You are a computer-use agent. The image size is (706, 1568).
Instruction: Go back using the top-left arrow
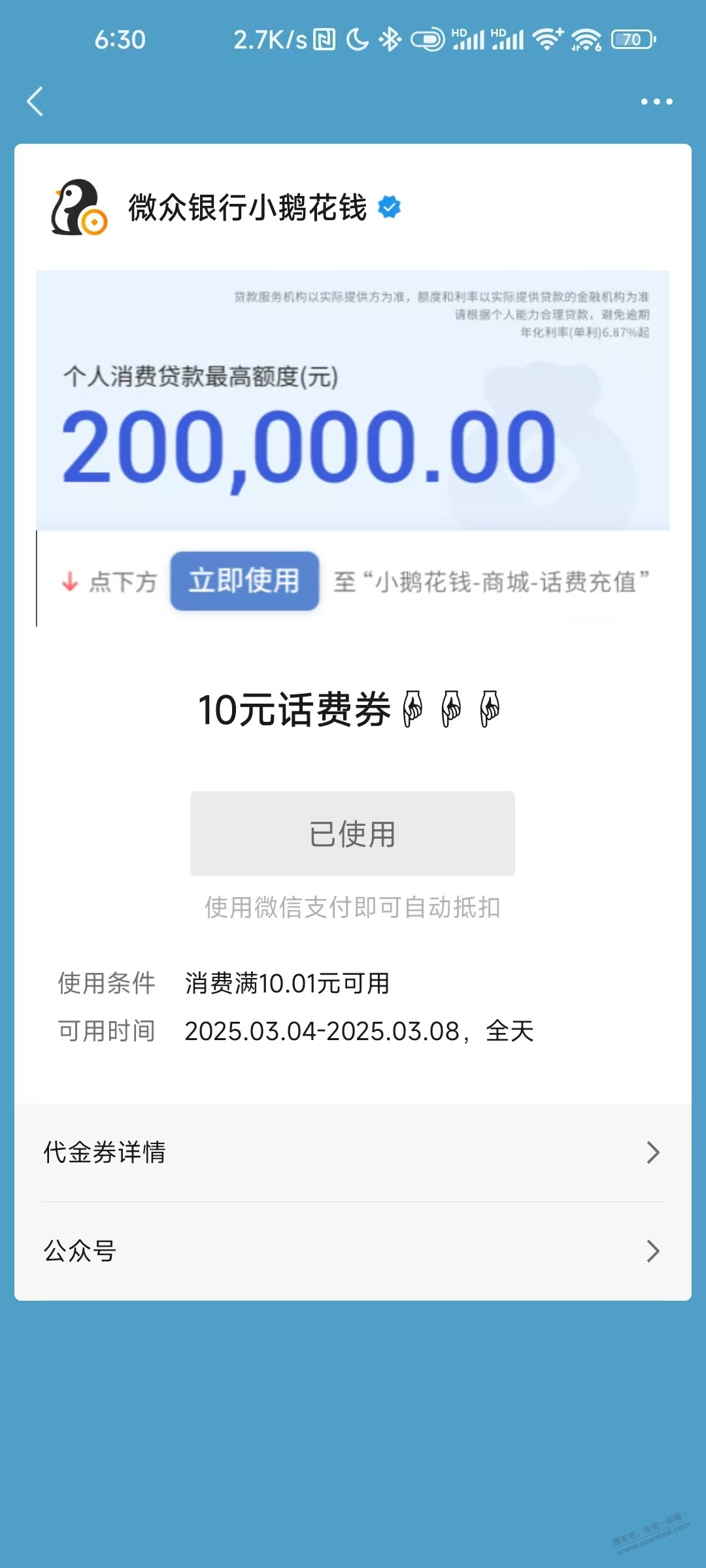[35, 101]
